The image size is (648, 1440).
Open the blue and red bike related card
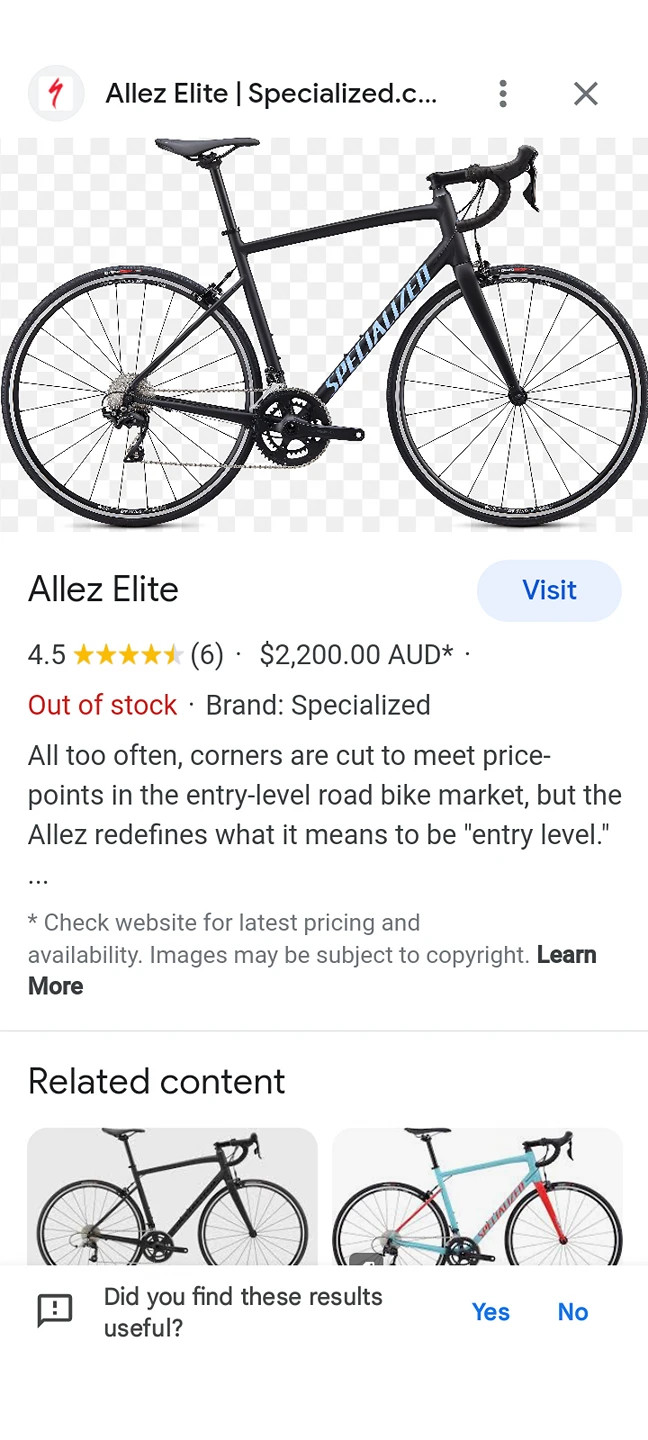coord(477,1197)
